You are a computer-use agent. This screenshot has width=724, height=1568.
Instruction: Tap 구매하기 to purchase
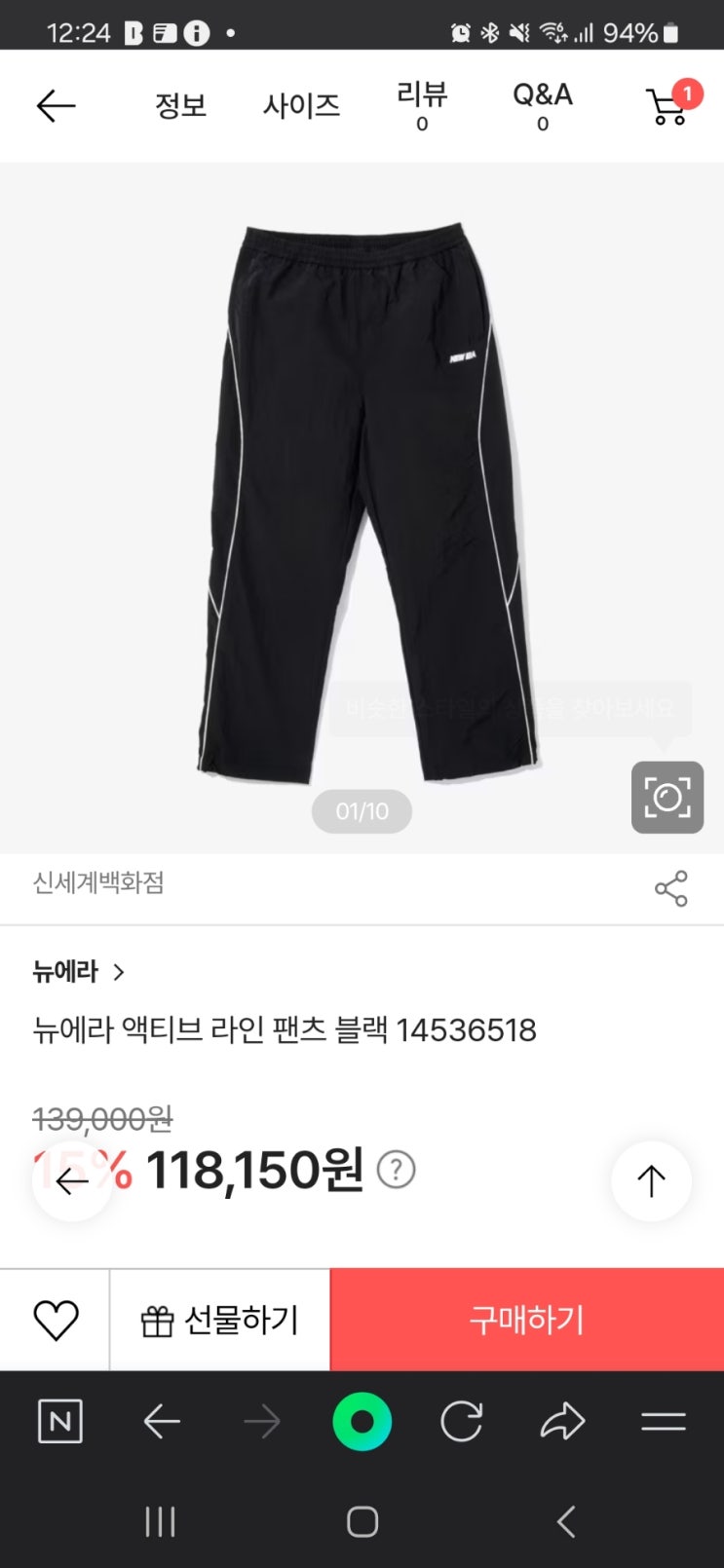tap(526, 1321)
